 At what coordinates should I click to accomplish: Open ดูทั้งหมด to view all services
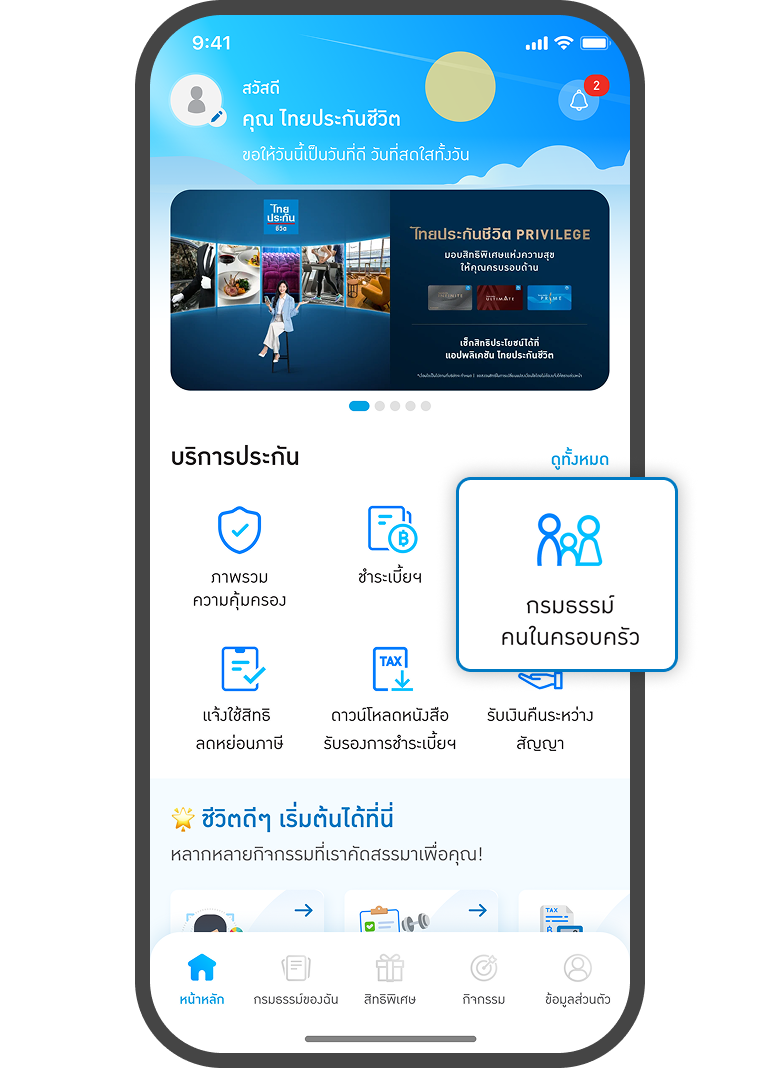(578, 459)
